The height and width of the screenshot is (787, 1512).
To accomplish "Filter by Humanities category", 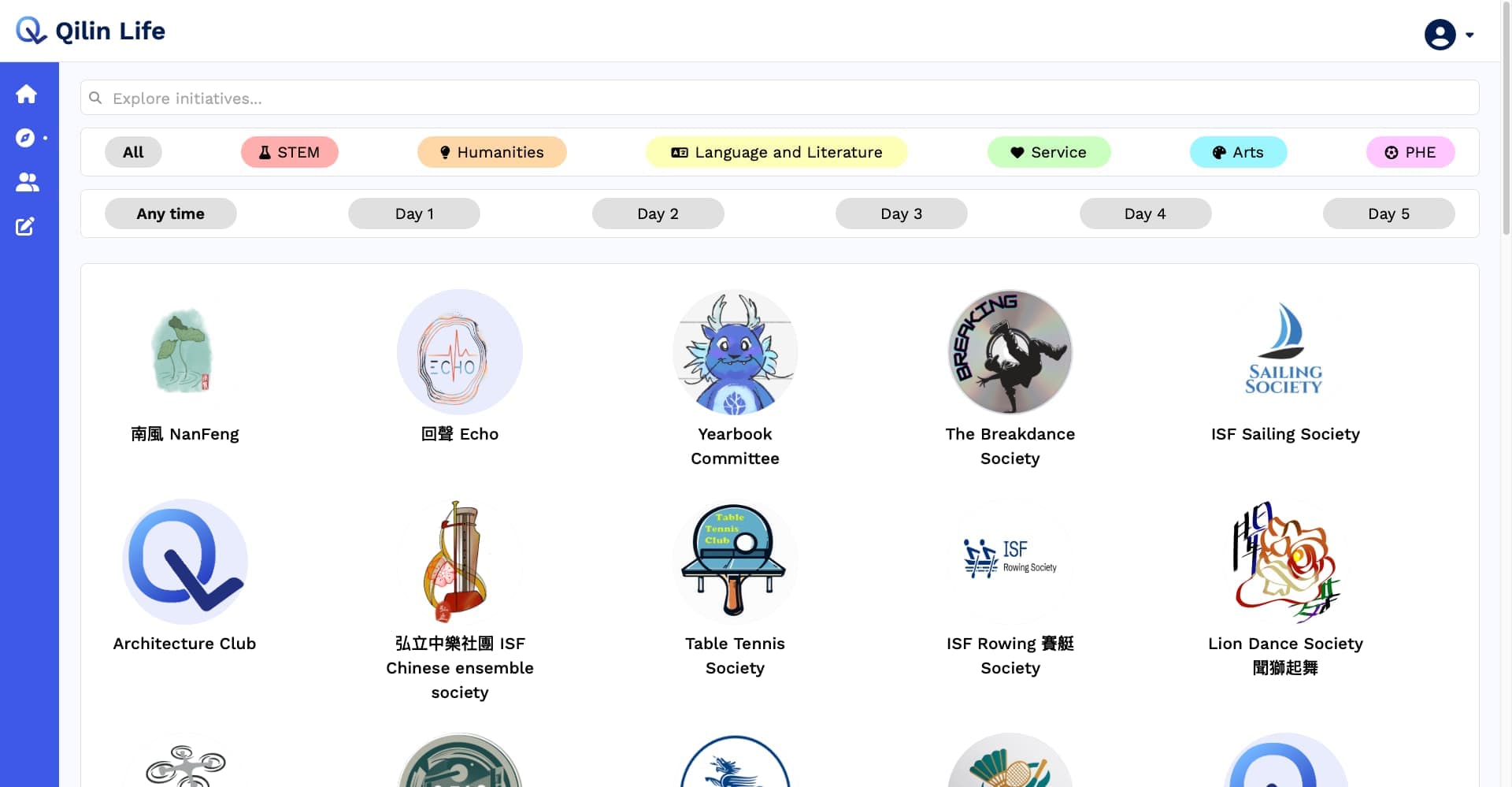I will [491, 152].
